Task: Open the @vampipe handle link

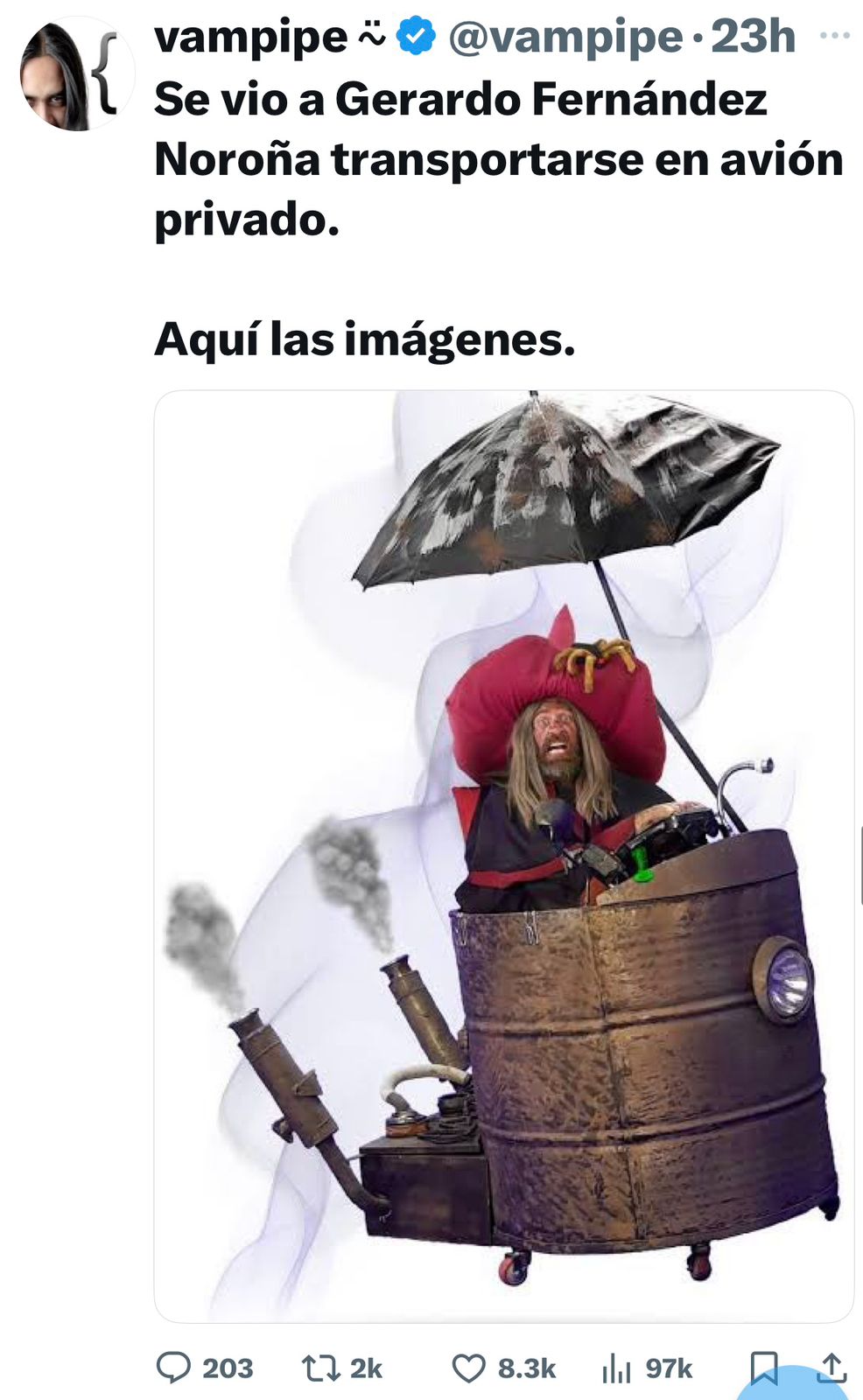Action: [565, 38]
